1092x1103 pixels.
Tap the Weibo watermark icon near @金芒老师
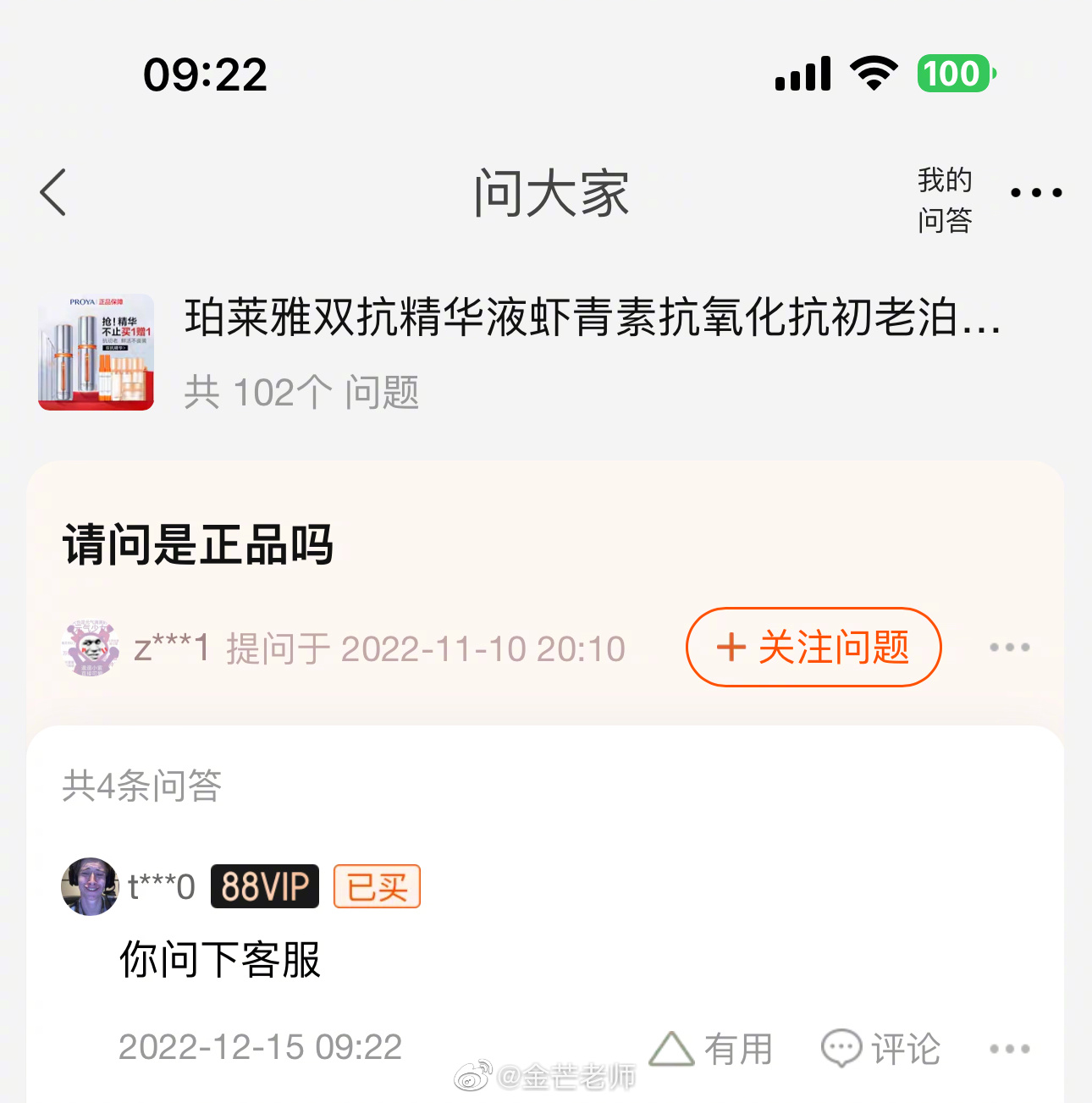(x=472, y=1077)
